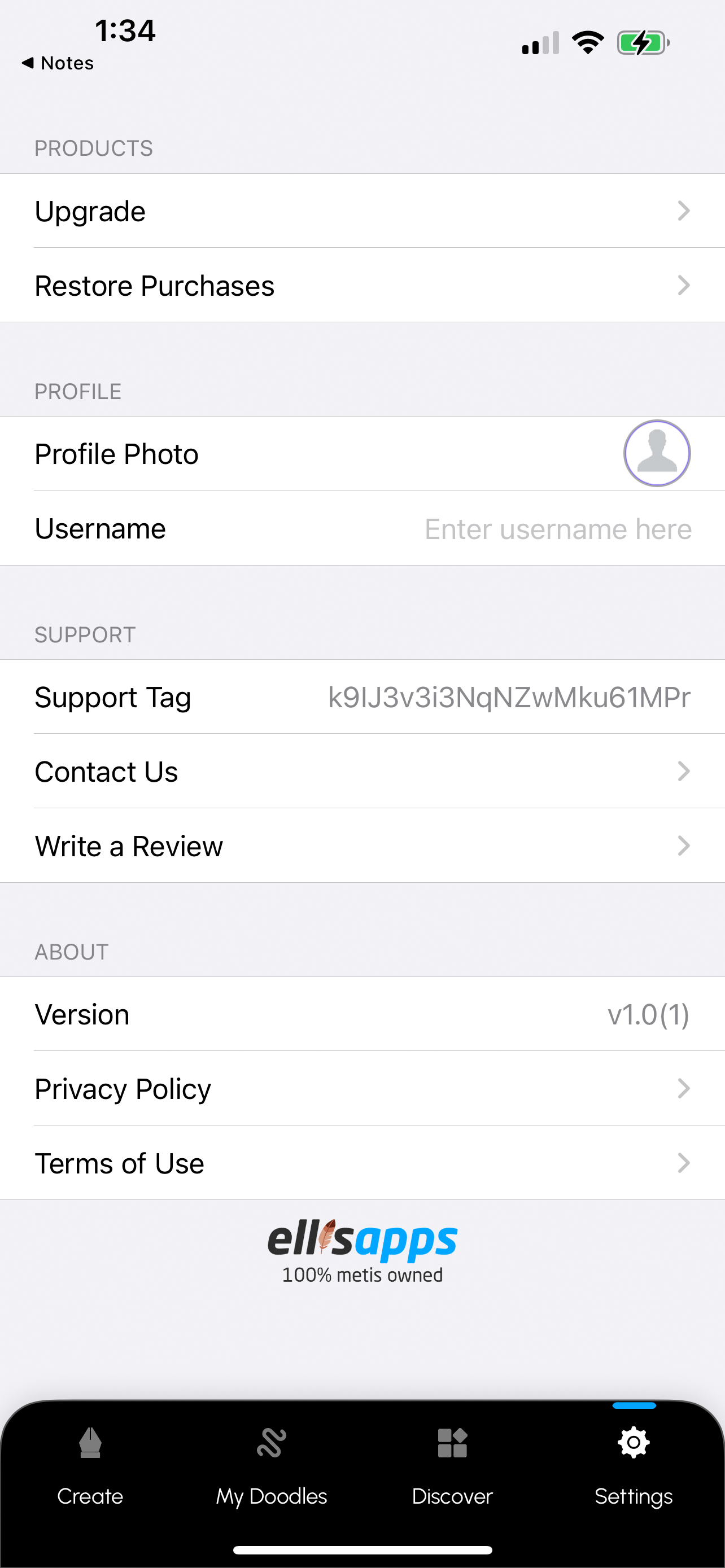
Task: Go to the My Doodles tab
Action: (272, 1467)
